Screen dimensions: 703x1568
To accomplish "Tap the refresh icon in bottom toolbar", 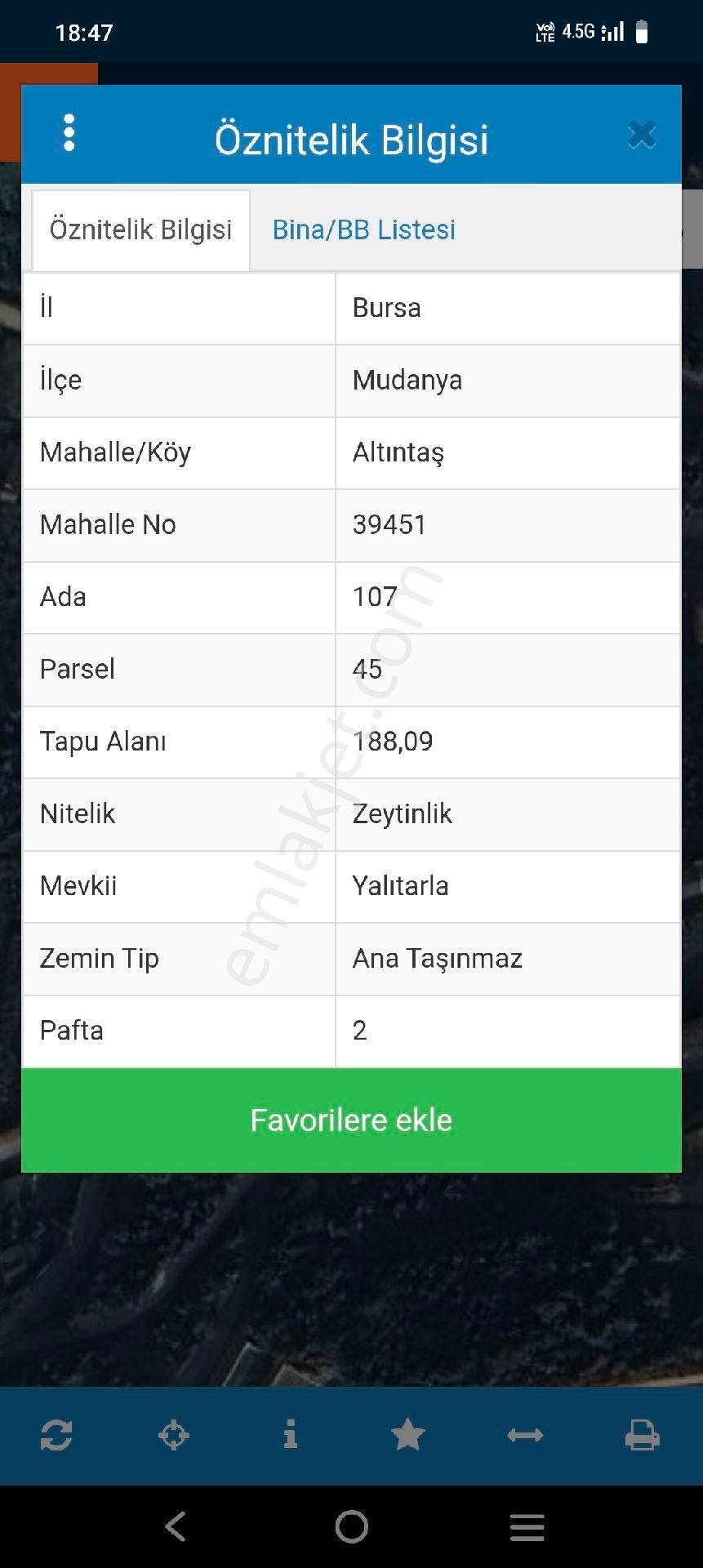I will [57, 1435].
